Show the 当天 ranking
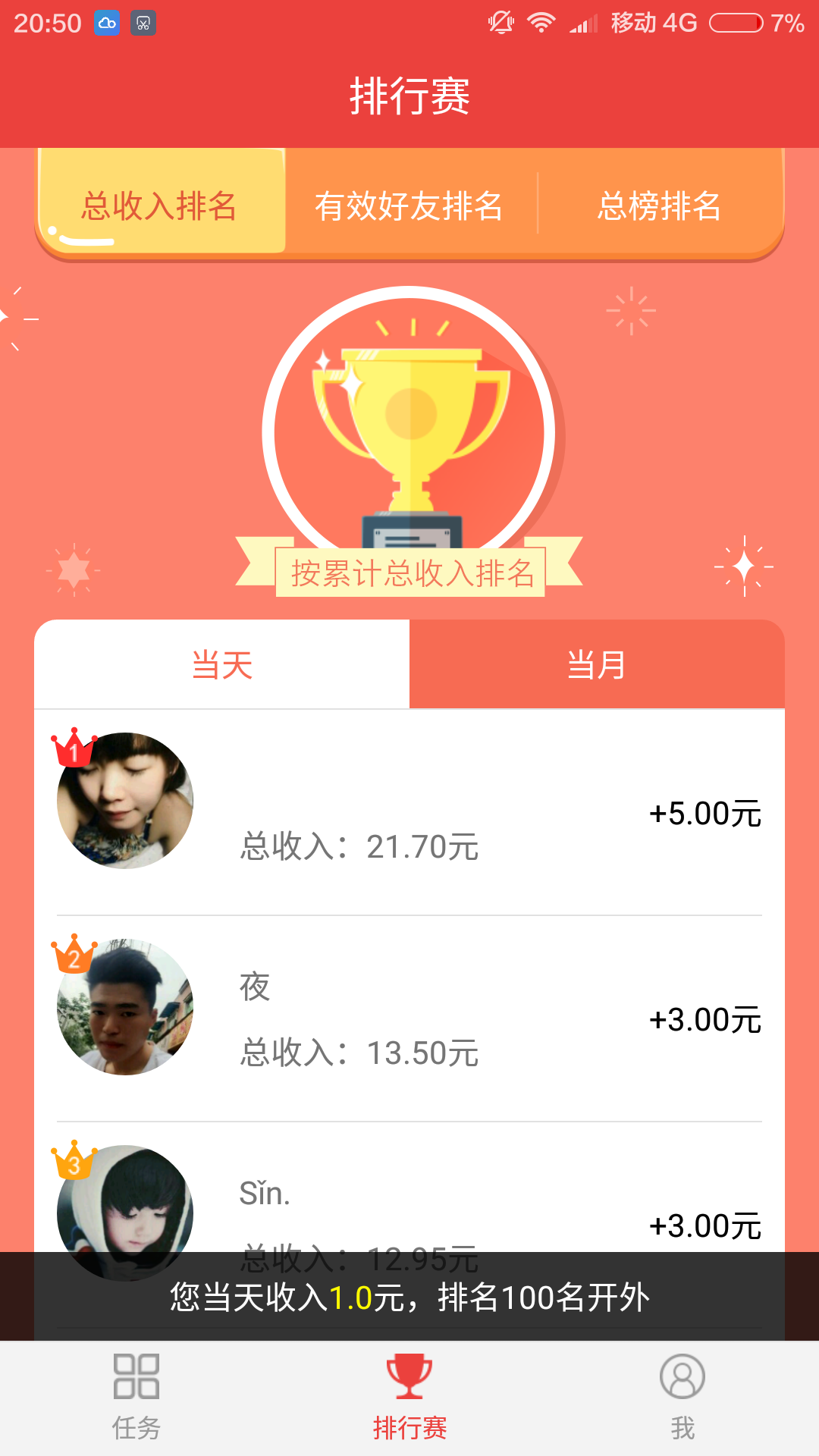The height and width of the screenshot is (1456, 819). pos(222,665)
